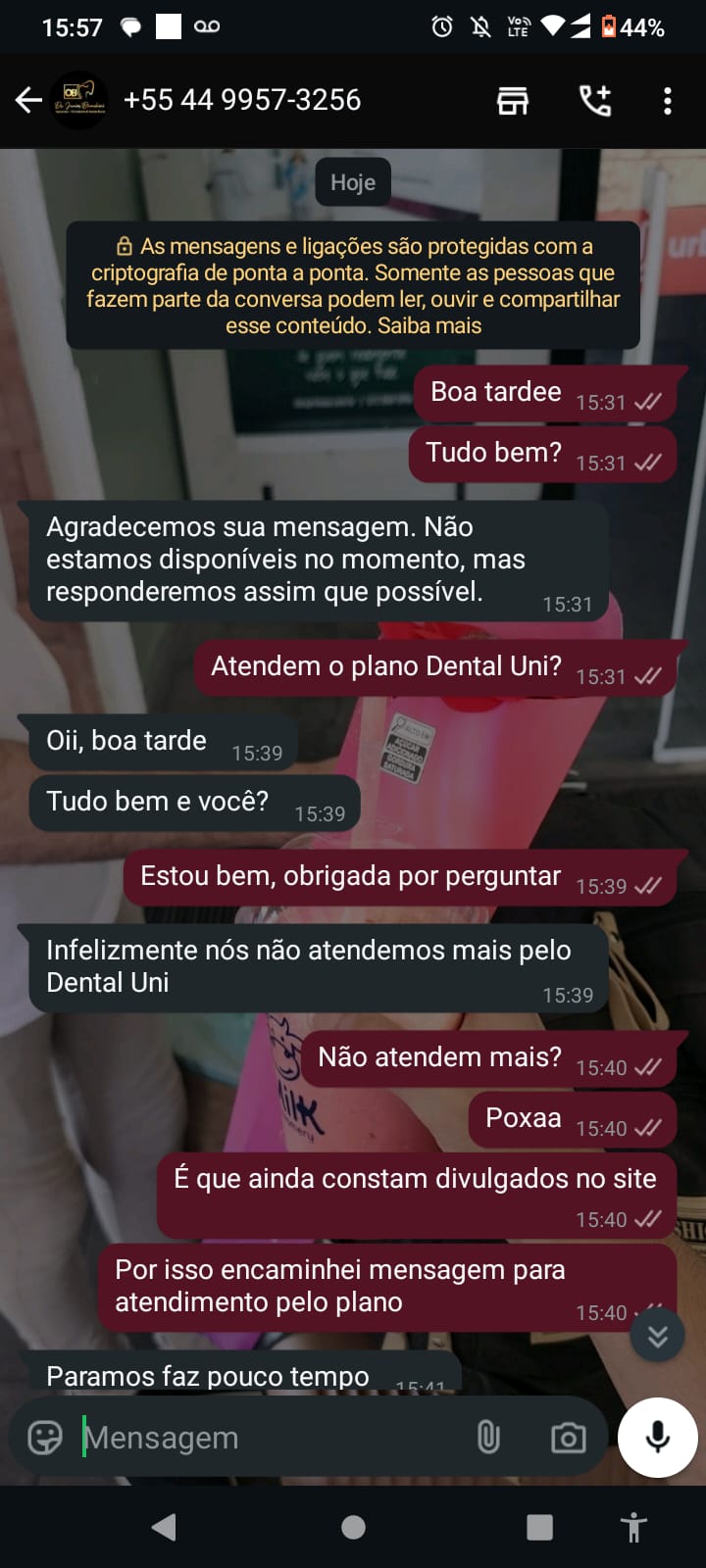
Task: Go back to the chat list
Action: click(x=28, y=100)
